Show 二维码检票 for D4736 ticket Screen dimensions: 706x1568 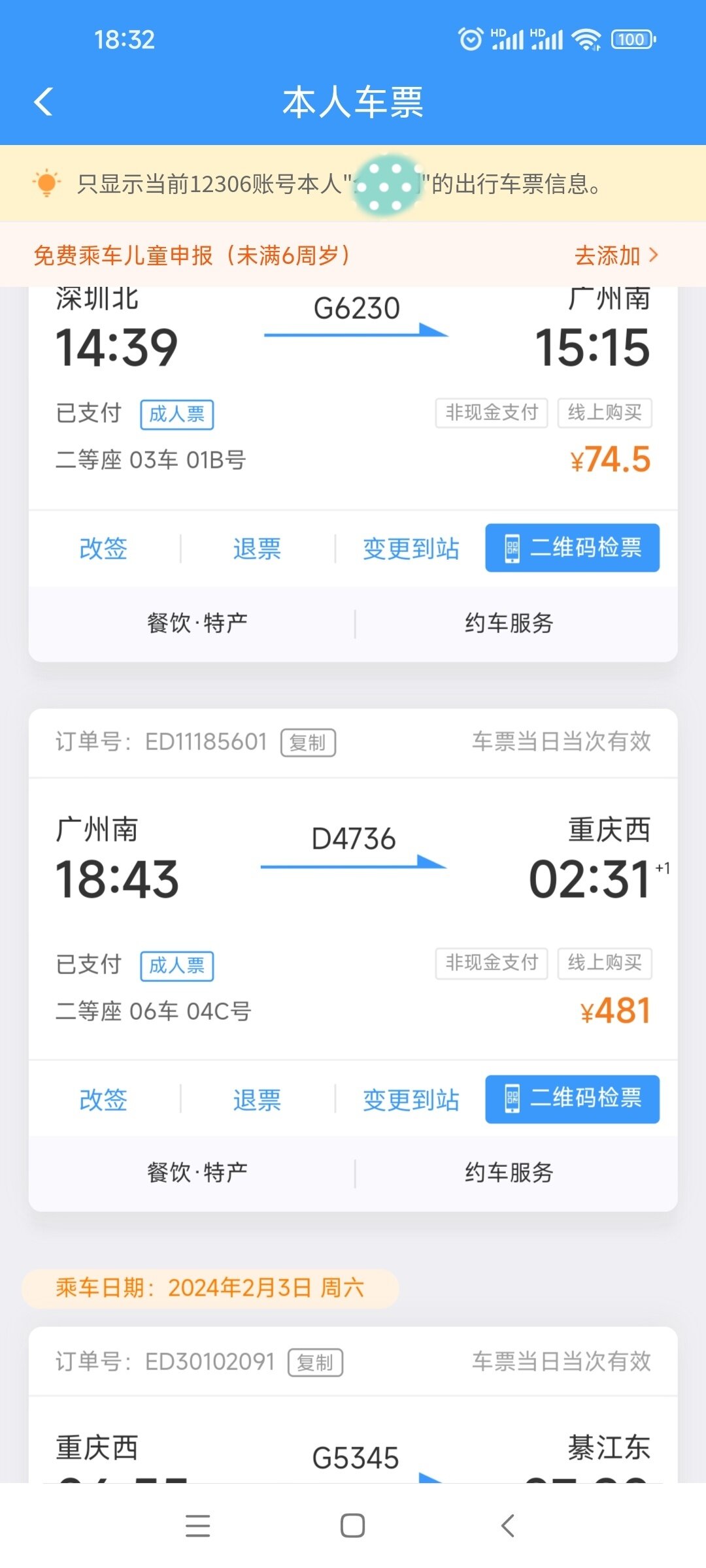[572, 1099]
